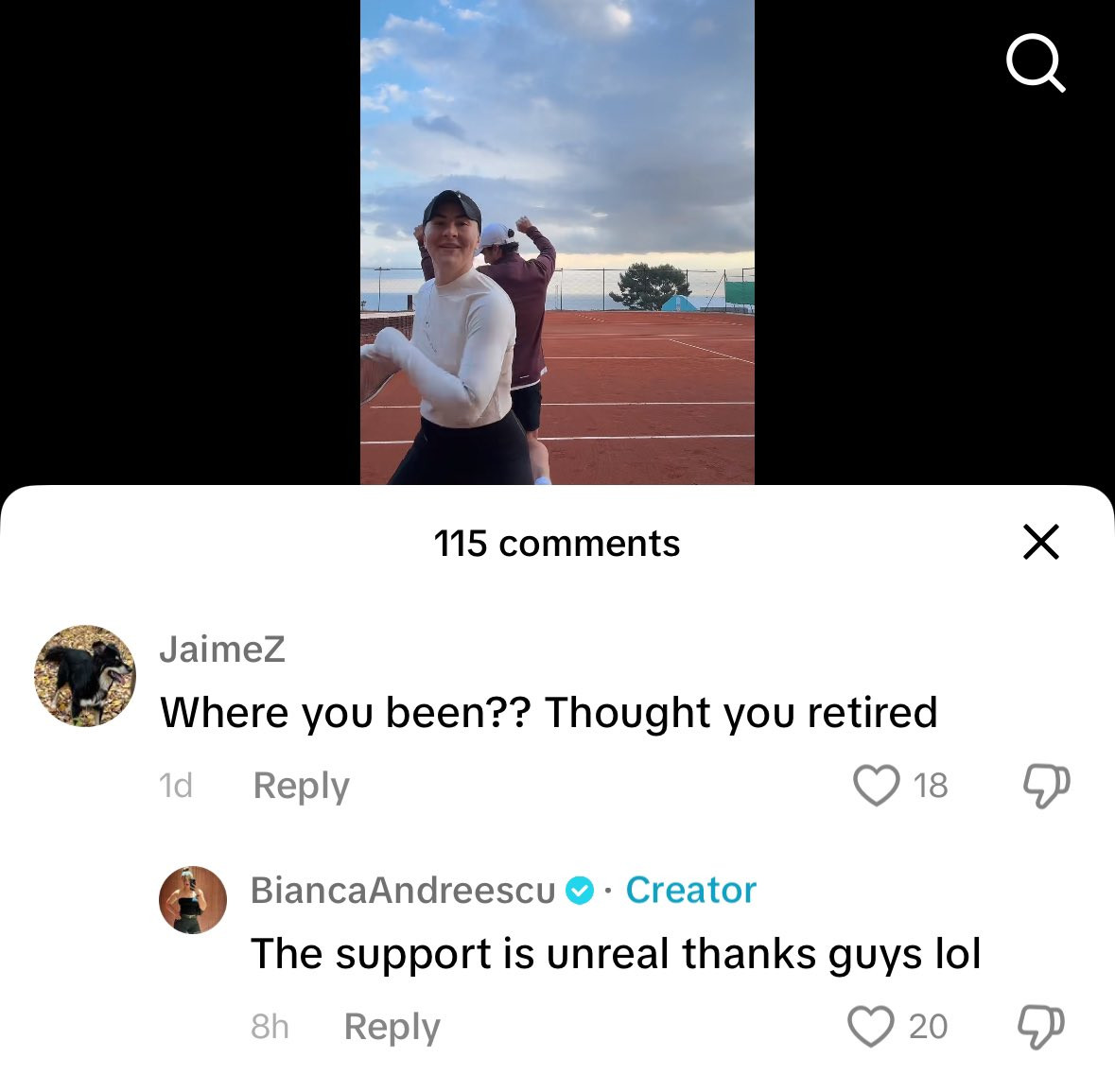
Task: Open BiancaAndreescu's profile avatar
Action: tap(193, 900)
